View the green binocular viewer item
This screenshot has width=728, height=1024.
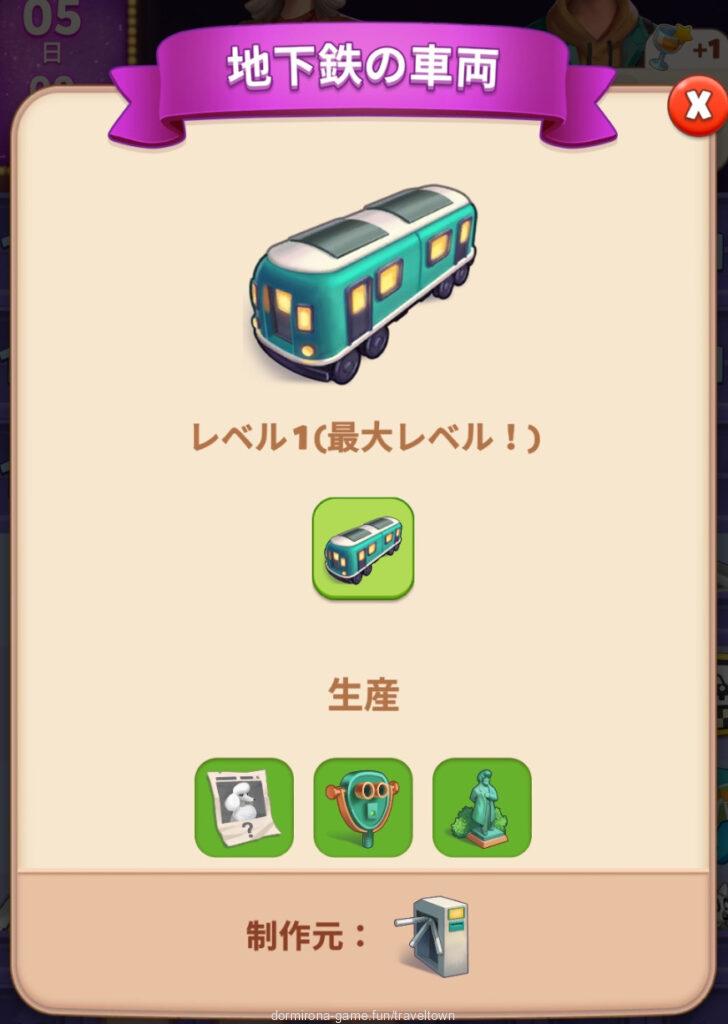tap(363, 807)
